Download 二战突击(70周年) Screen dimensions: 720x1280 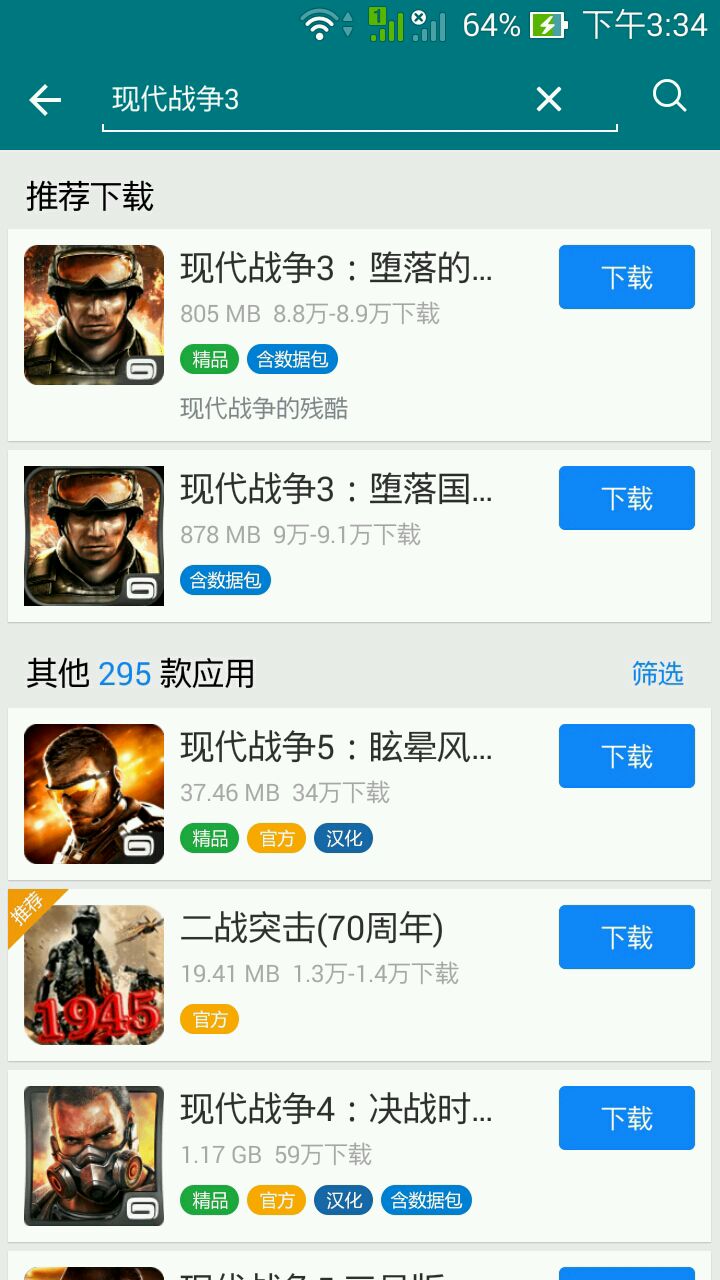click(x=626, y=937)
